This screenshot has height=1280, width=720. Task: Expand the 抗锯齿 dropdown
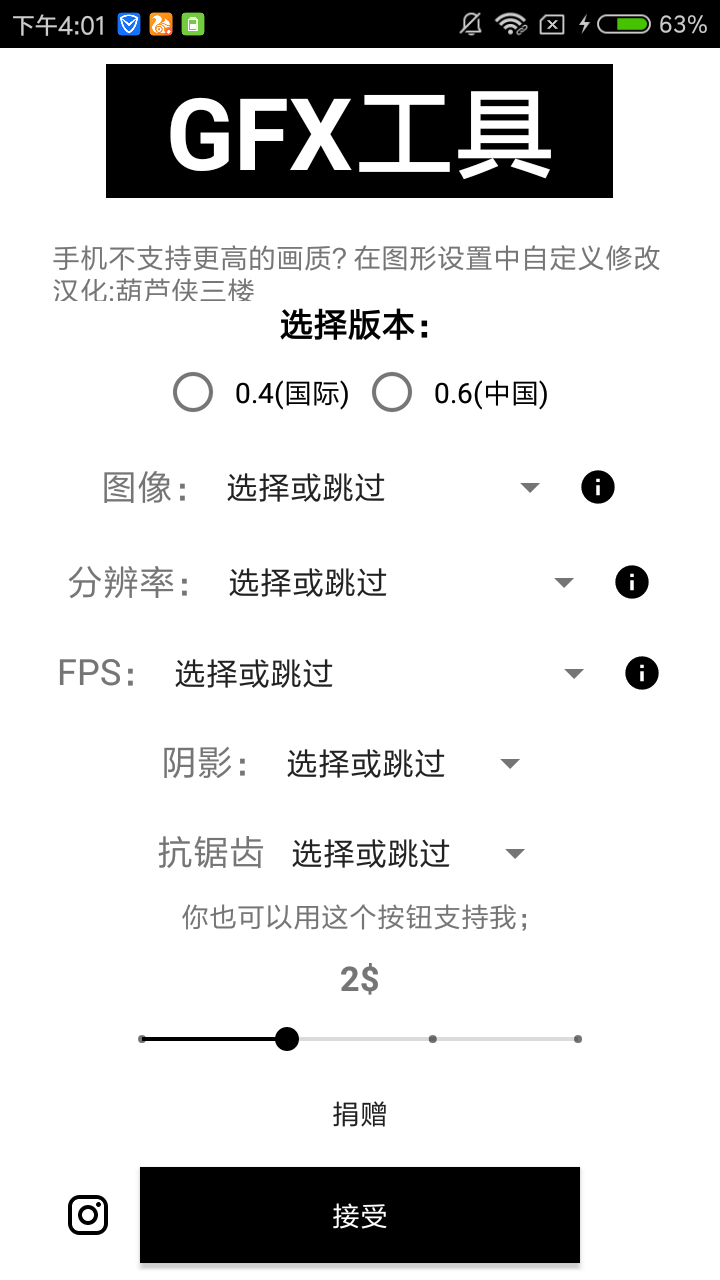pyautogui.click(x=406, y=854)
